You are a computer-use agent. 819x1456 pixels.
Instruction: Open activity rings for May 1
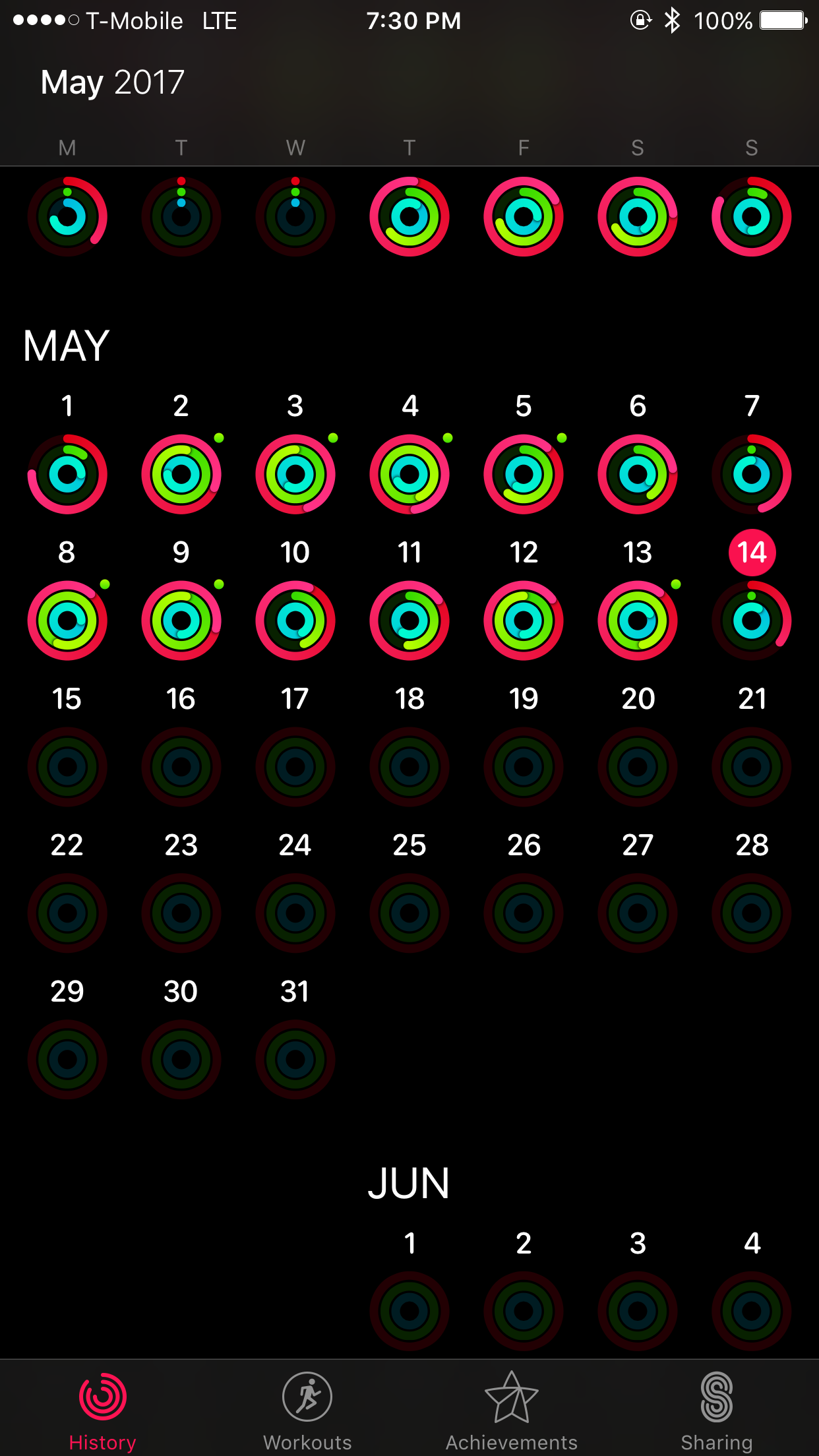pyautogui.click(x=67, y=473)
